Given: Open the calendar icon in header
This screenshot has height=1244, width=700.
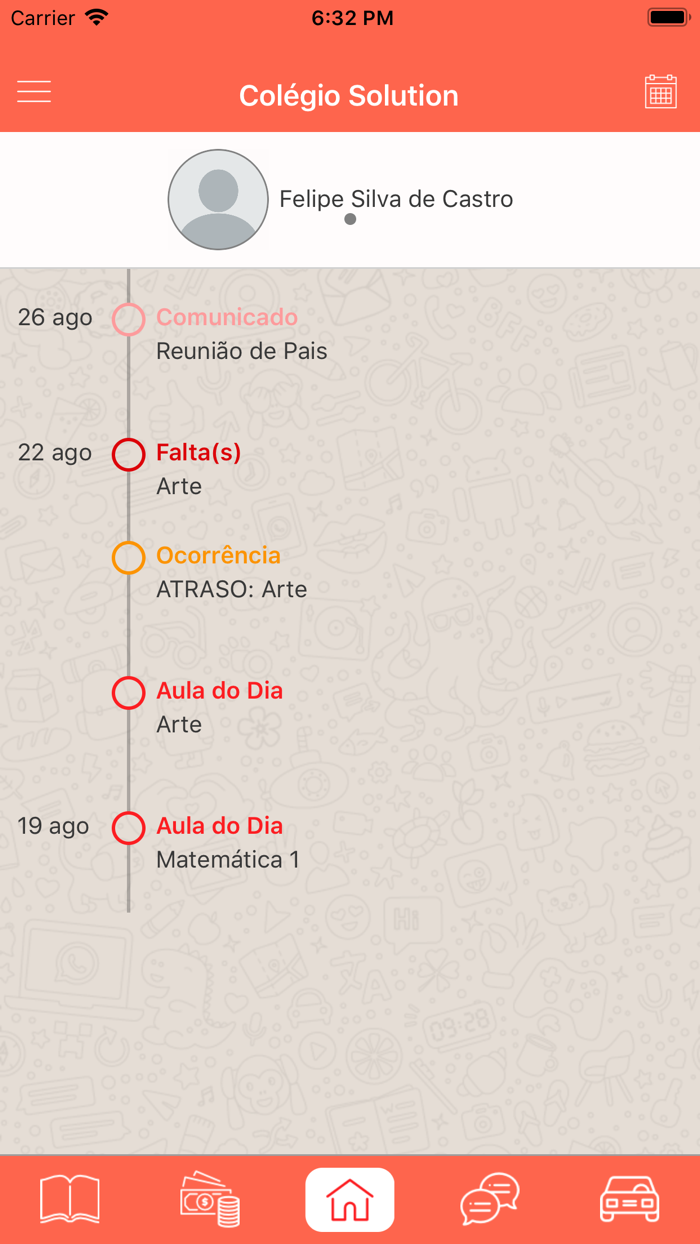Looking at the screenshot, I should click(x=660, y=92).
